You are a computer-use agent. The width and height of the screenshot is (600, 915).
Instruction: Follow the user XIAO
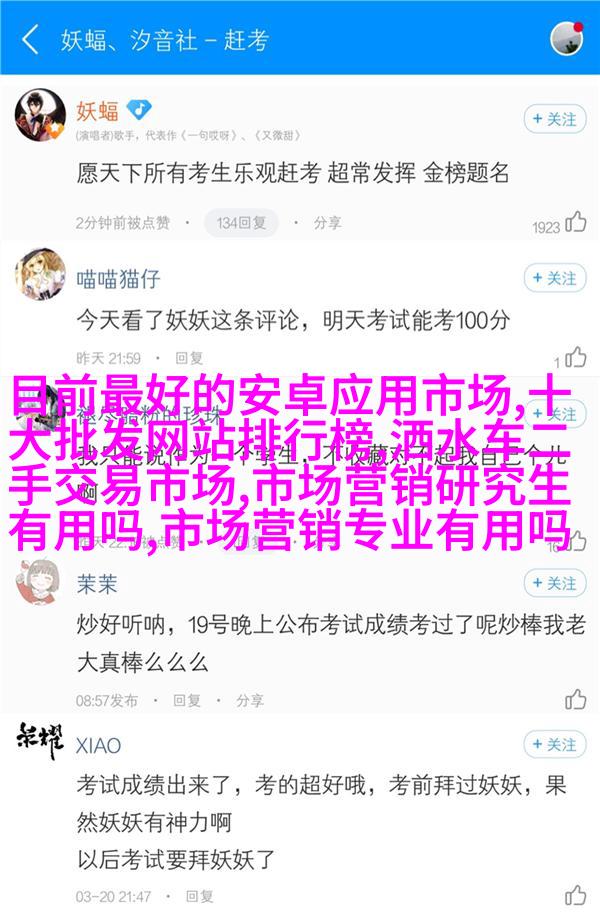[x=555, y=744]
